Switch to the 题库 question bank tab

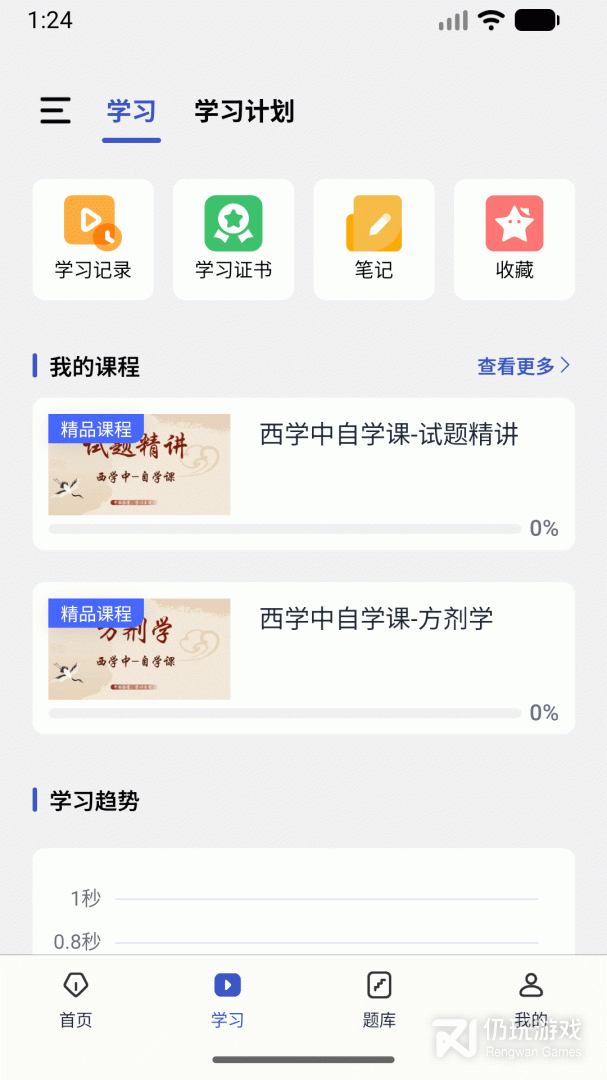tap(379, 1000)
